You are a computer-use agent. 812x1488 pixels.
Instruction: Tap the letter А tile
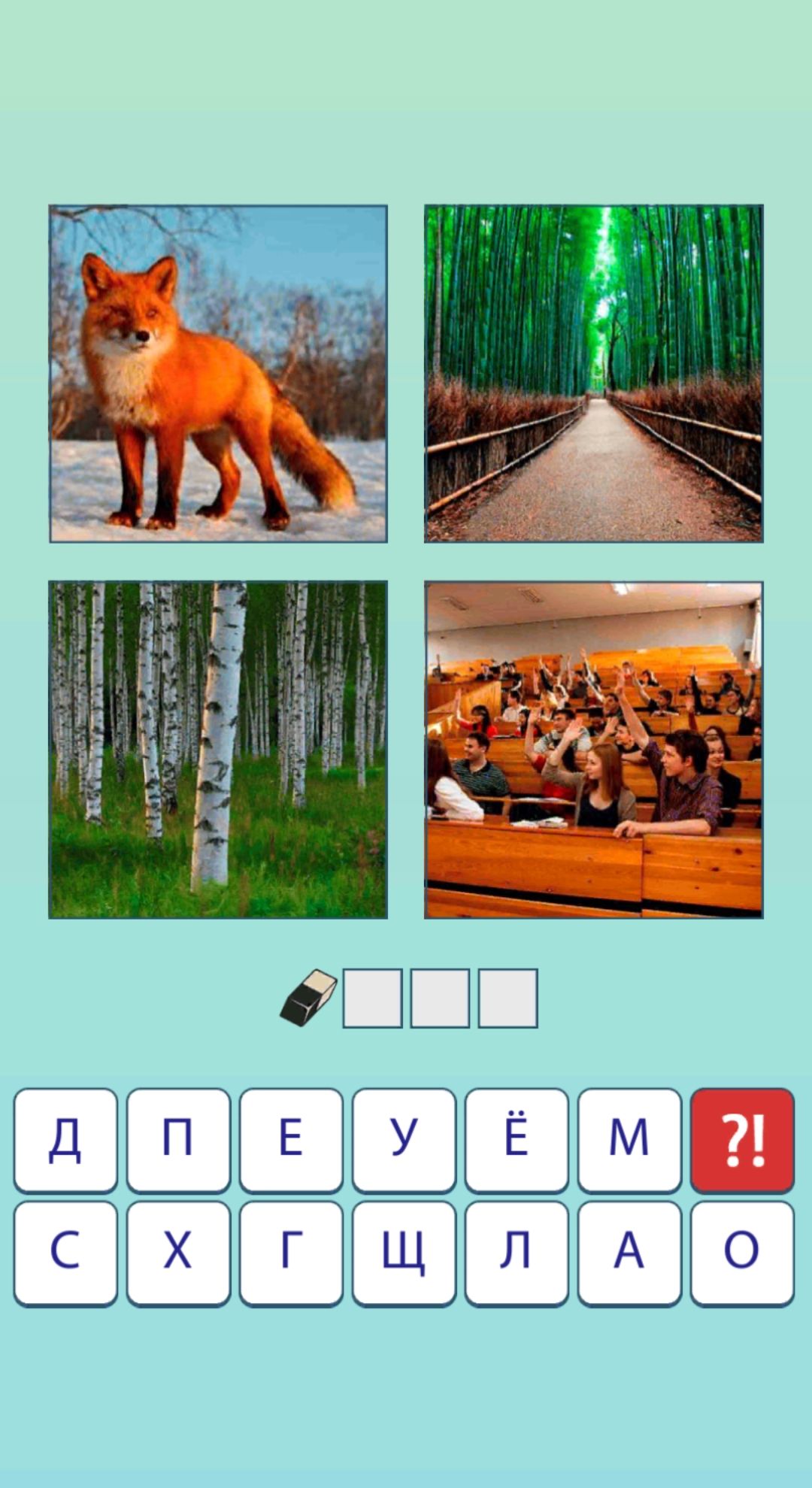pyautogui.click(x=629, y=1252)
